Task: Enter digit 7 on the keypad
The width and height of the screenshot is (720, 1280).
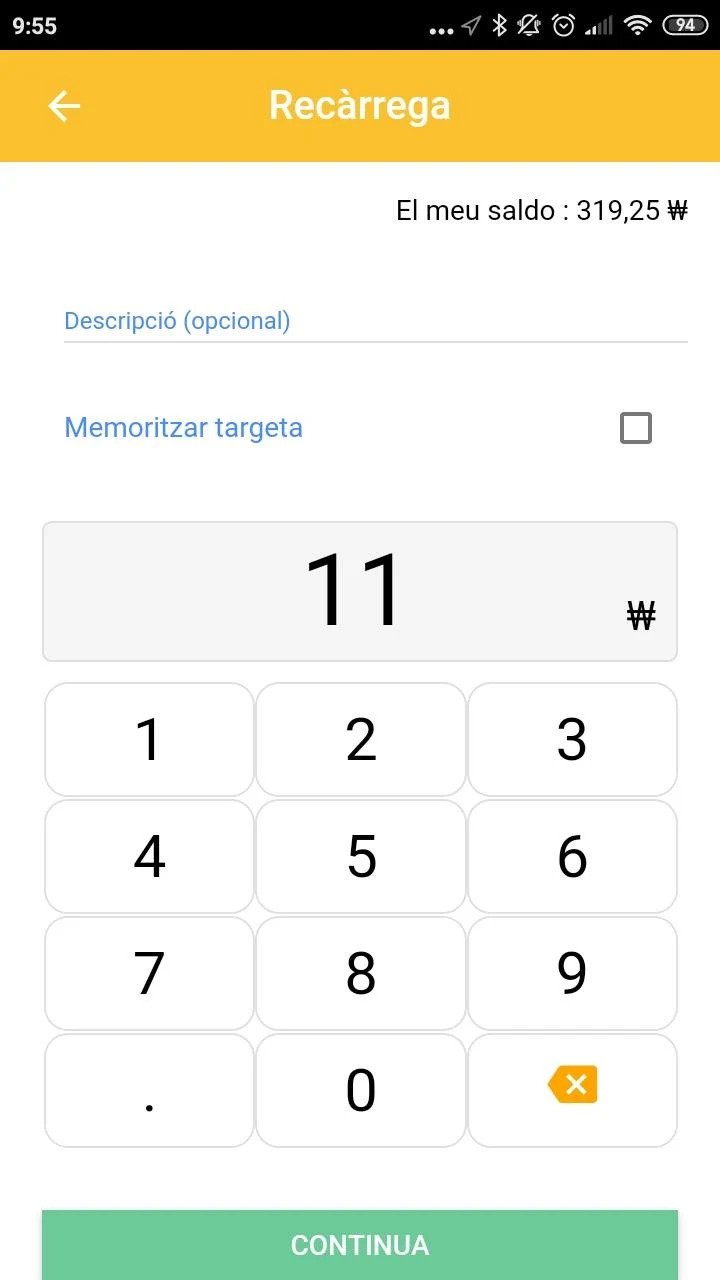Action: 149,974
